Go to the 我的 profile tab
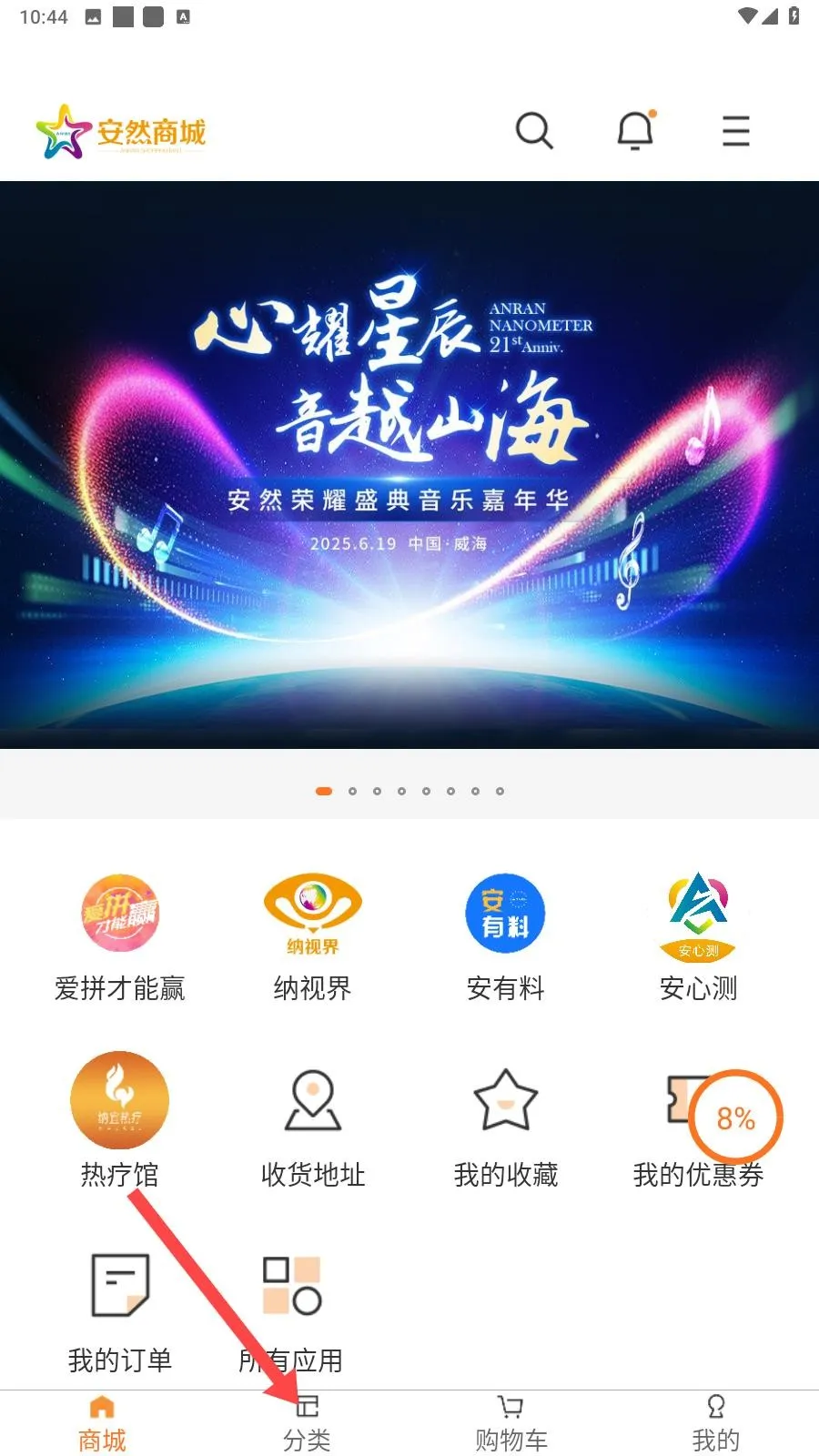This screenshot has width=819, height=1456. 716,1424
